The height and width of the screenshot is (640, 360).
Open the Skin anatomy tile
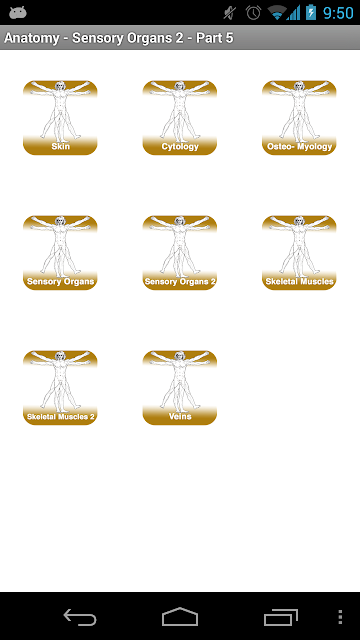tap(60, 118)
